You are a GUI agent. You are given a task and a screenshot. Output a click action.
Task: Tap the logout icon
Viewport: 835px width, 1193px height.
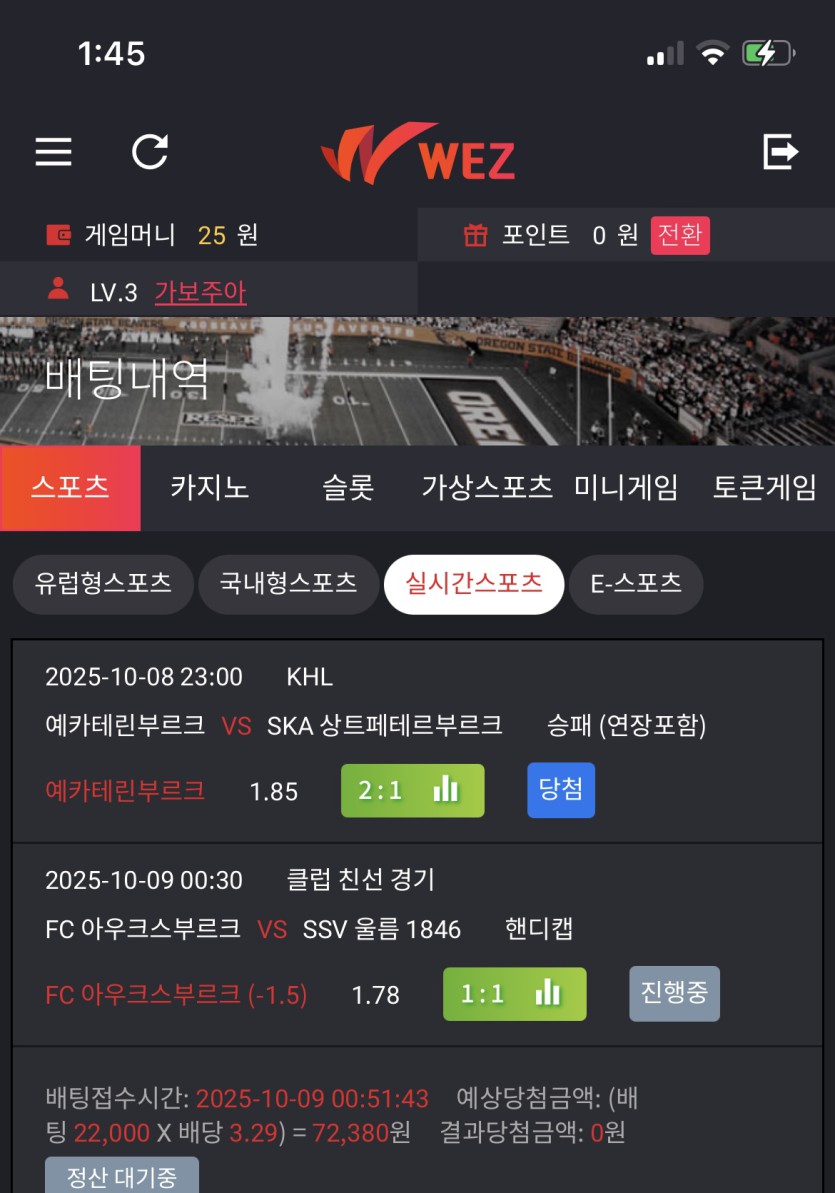click(780, 152)
